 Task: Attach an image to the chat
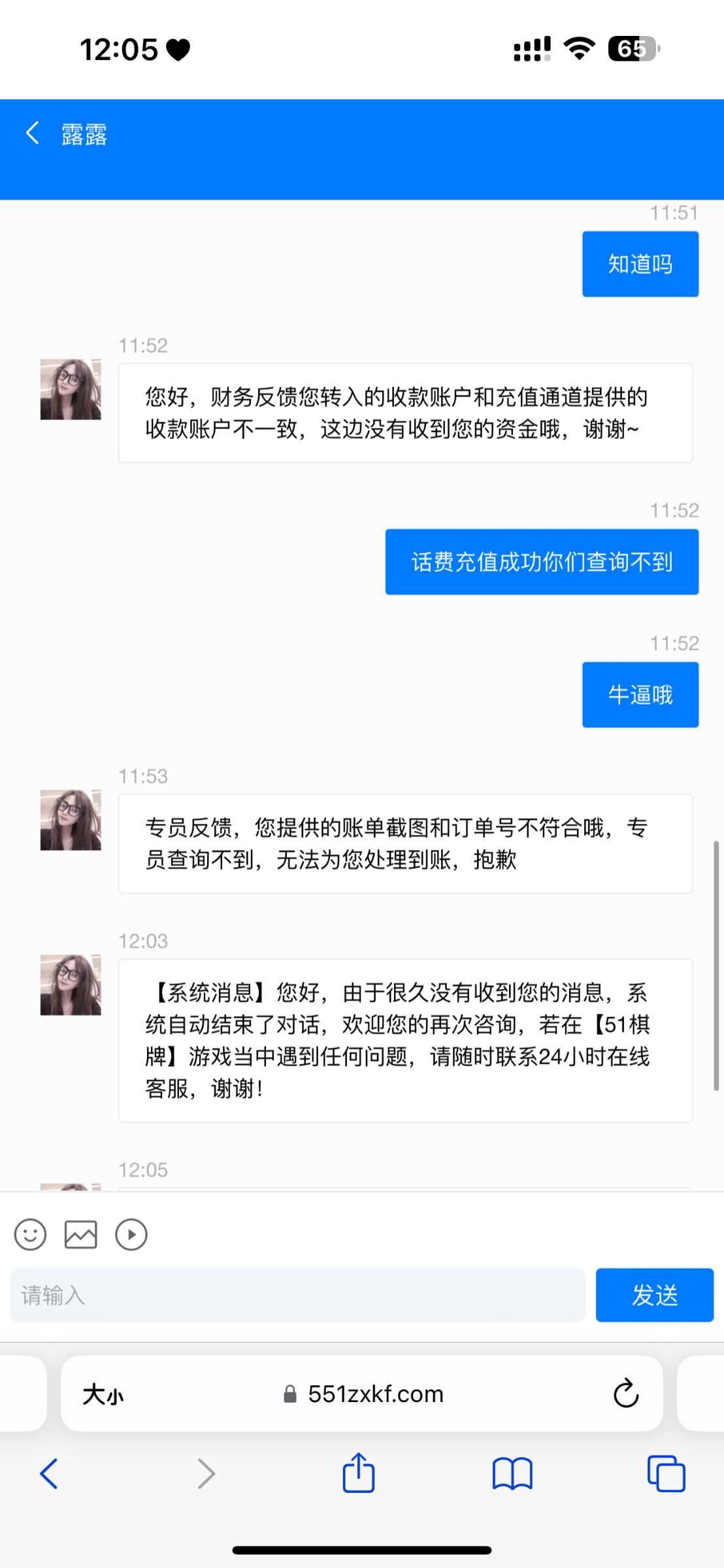[81, 1234]
